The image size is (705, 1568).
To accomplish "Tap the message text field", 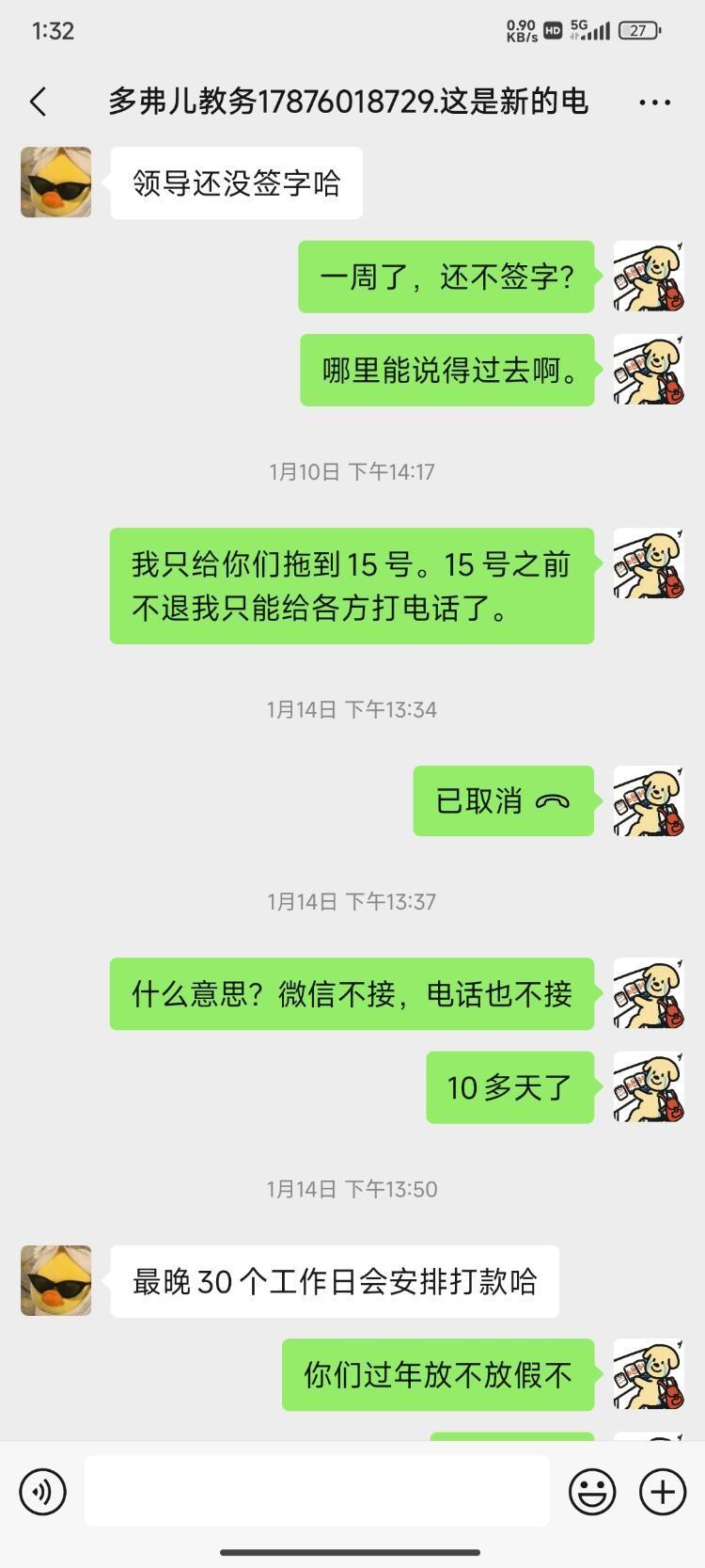I will tap(317, 1491).
